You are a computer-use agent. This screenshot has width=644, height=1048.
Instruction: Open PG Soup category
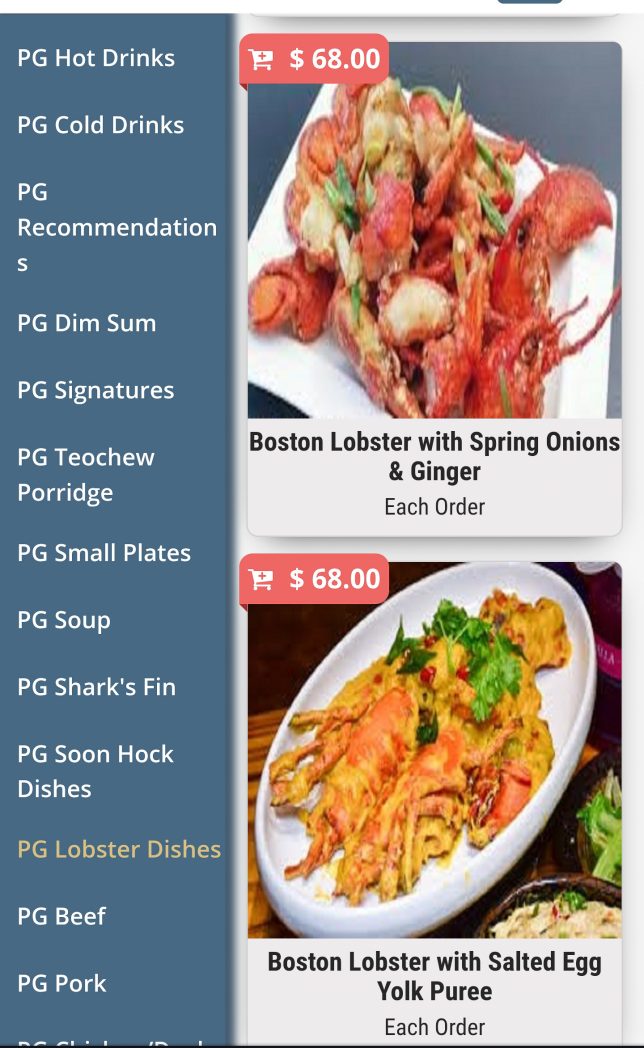click(64, 620)
